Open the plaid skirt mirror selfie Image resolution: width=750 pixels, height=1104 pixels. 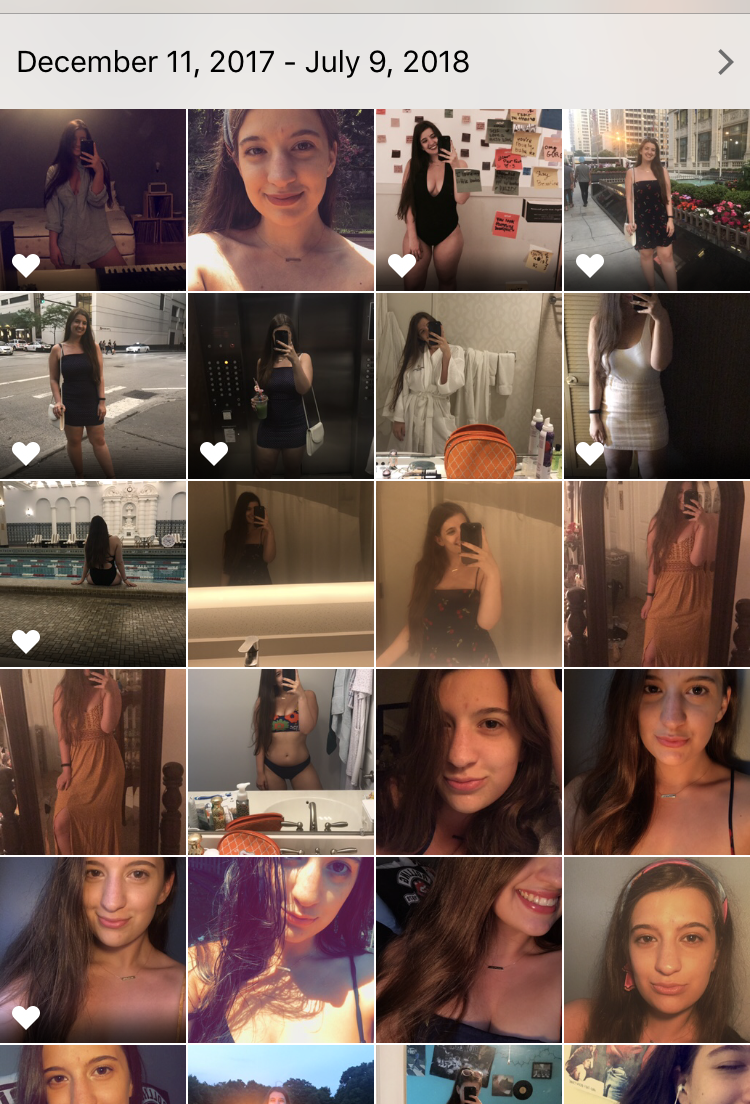point(656,386)
